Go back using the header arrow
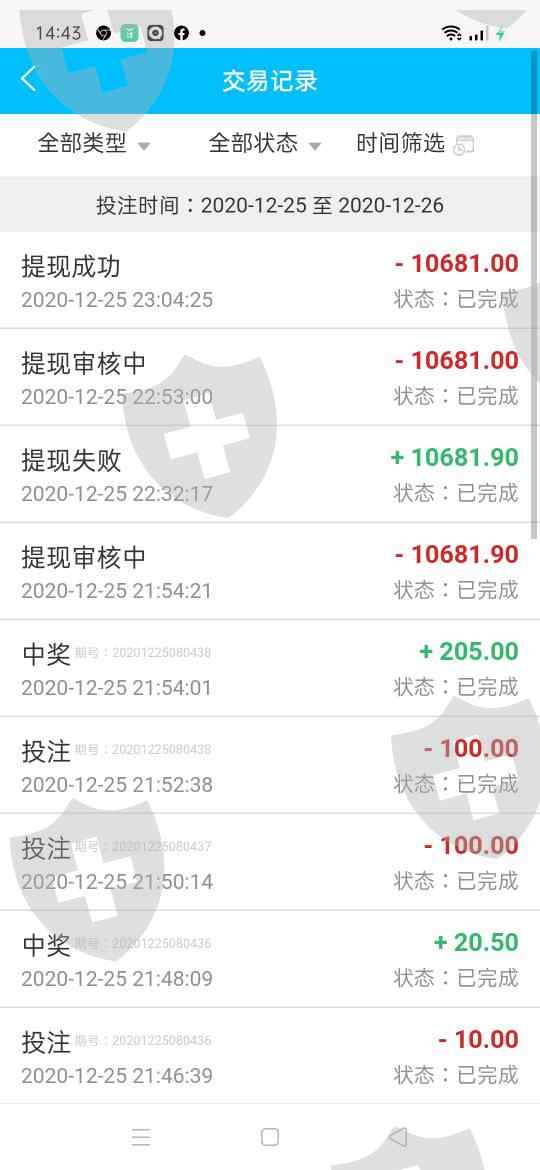 pos(28,79)
